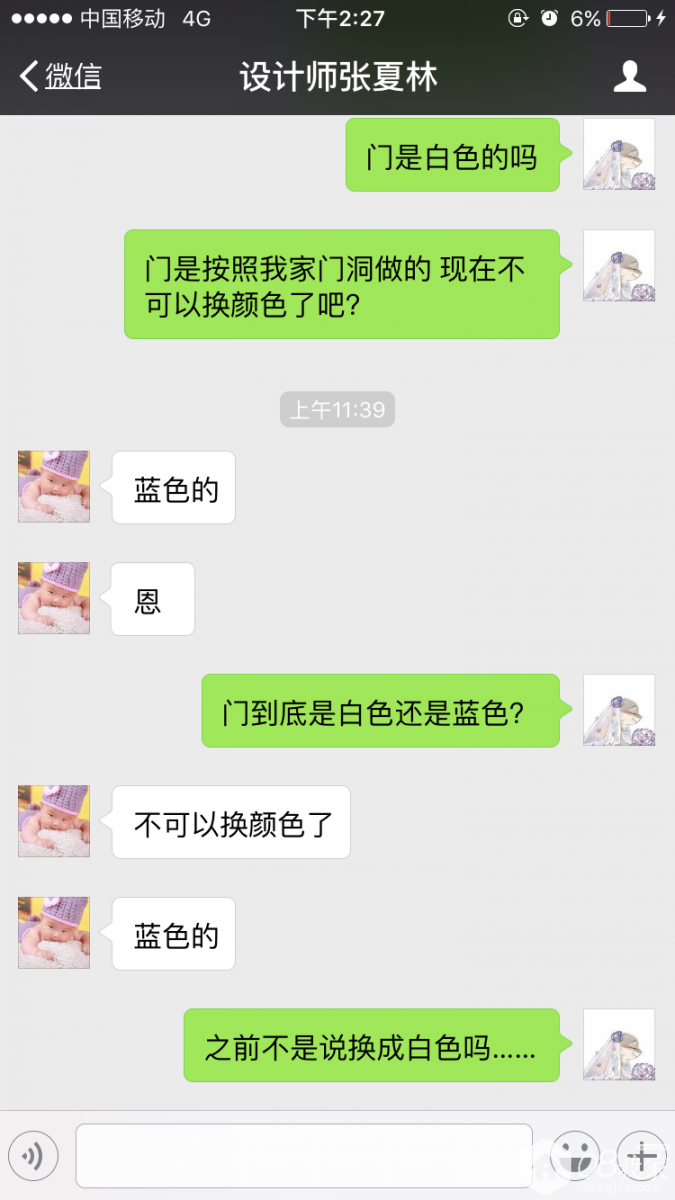Viewport: 675px width, 1200px height.
Task: Open the plus attachment menu
Action: coord(640,1157)
